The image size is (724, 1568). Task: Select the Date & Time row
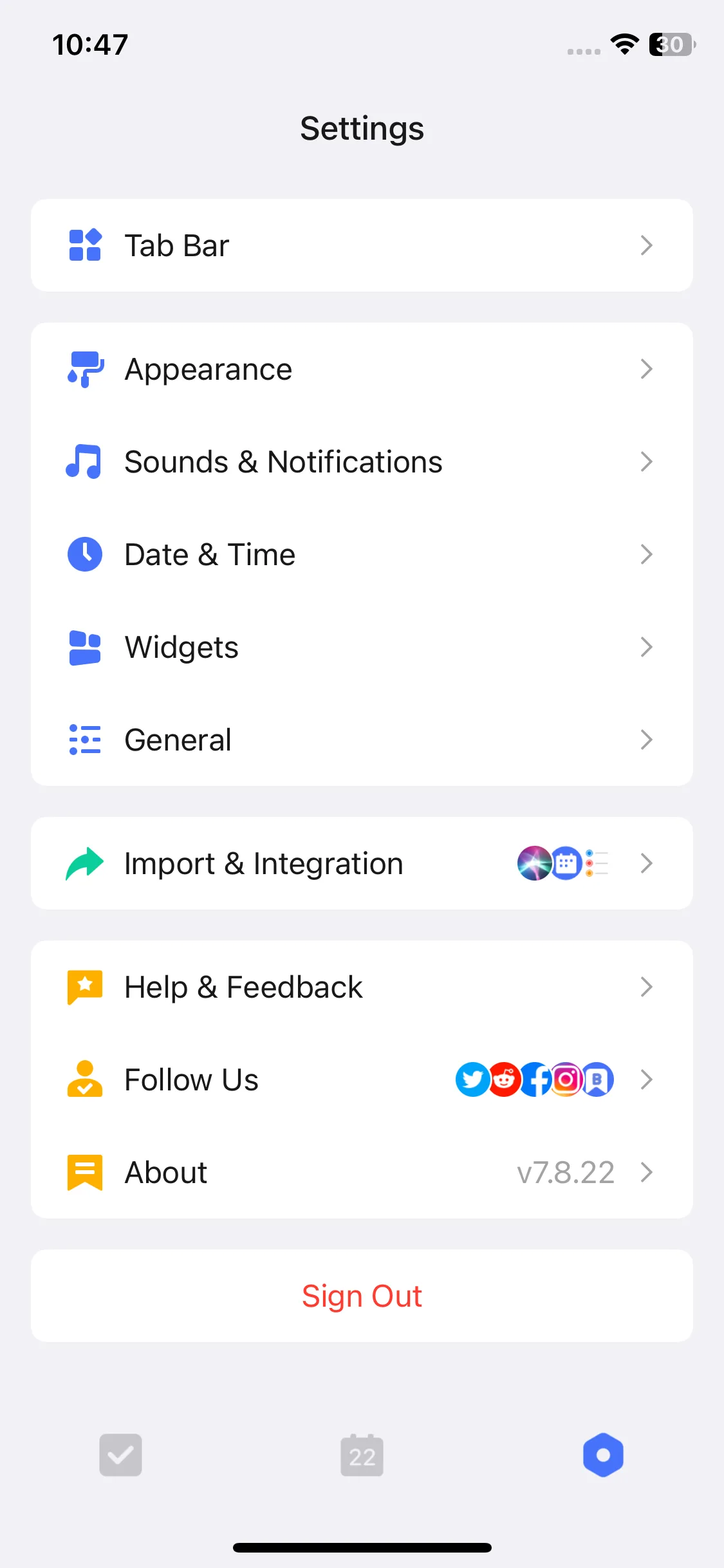point(361,554)
